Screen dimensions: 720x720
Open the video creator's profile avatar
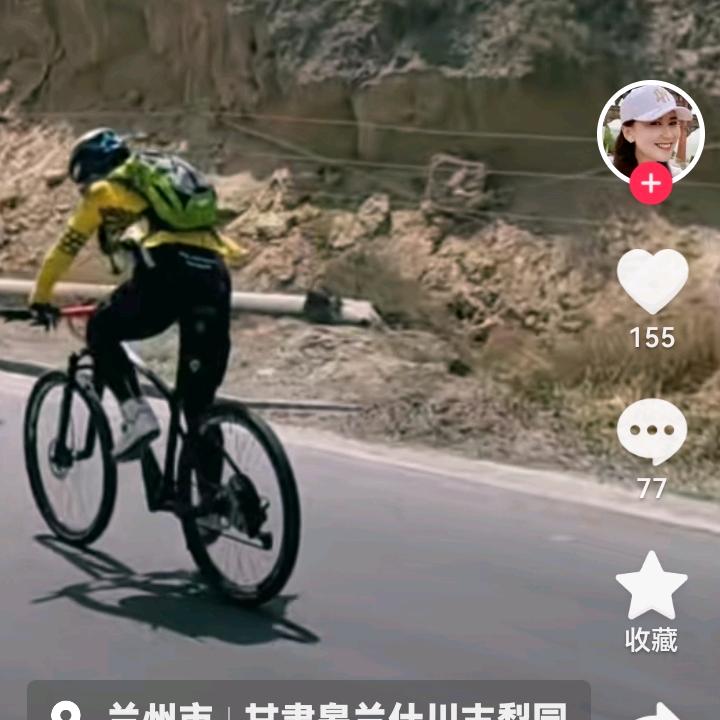click(x=650, y=131)
